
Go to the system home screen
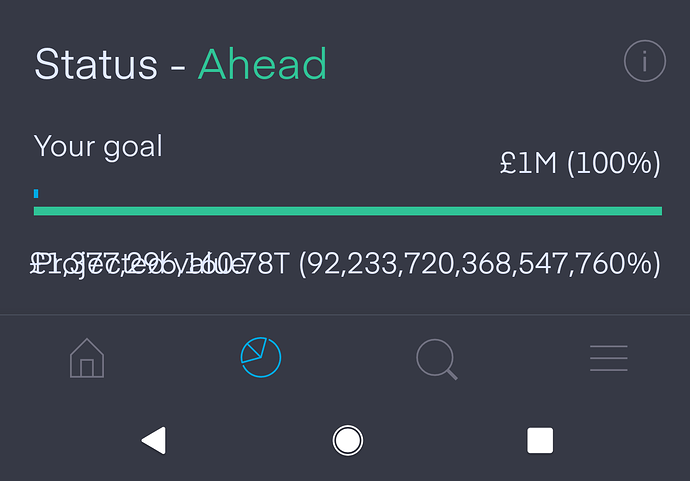347,440
